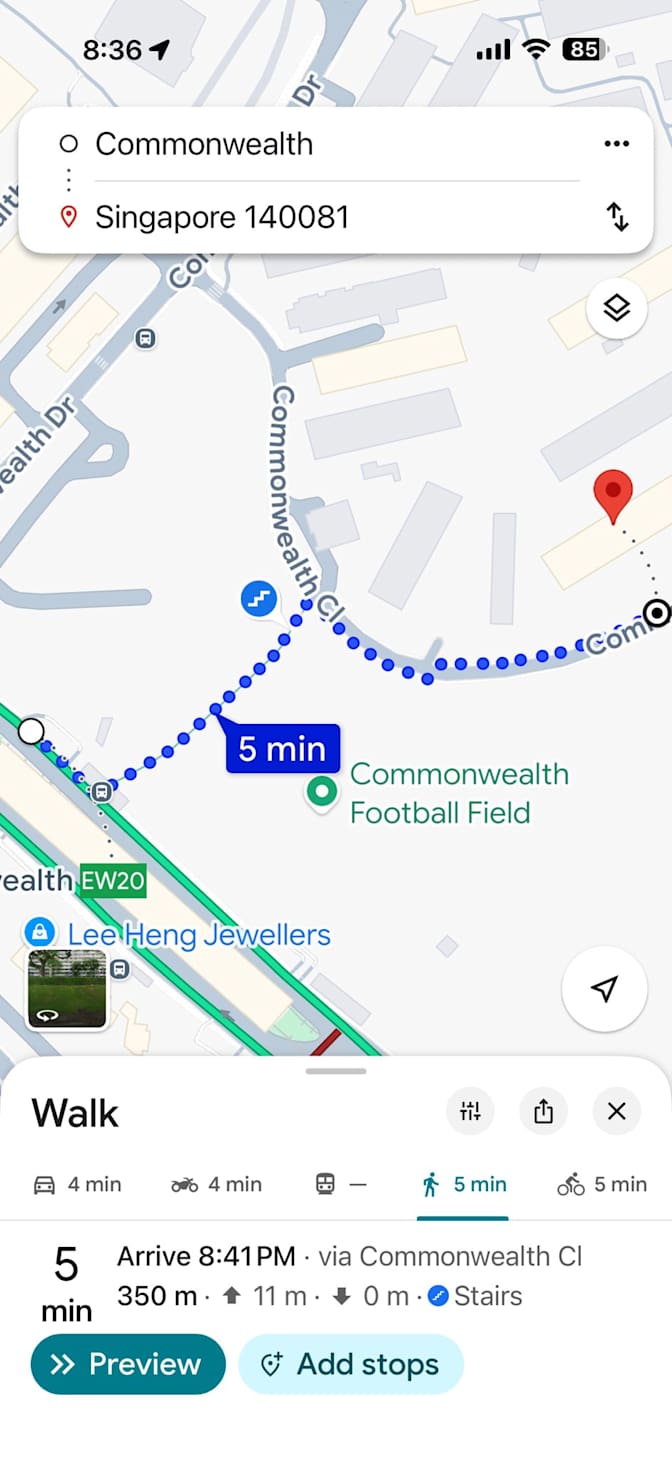Viewport: 672px width, 1459px height.
Task: Tap the stairs icon on route
Action: click(260, 600)
